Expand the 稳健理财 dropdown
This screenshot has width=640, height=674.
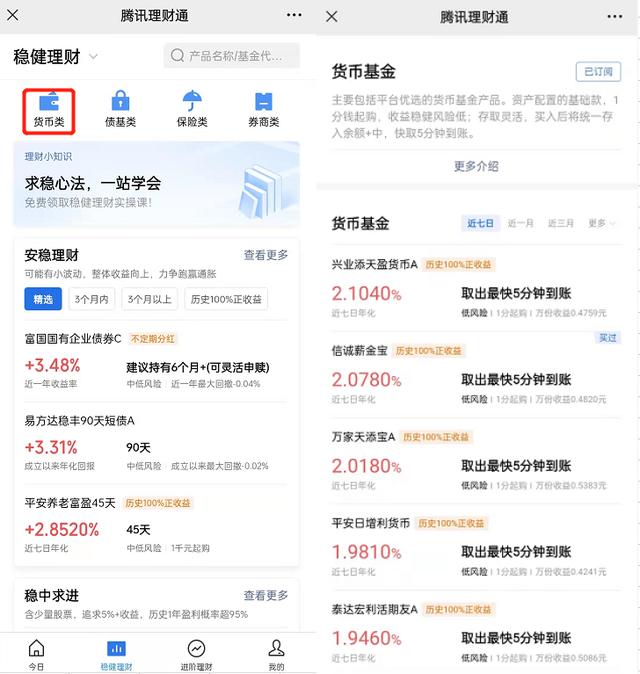[94, 57]
